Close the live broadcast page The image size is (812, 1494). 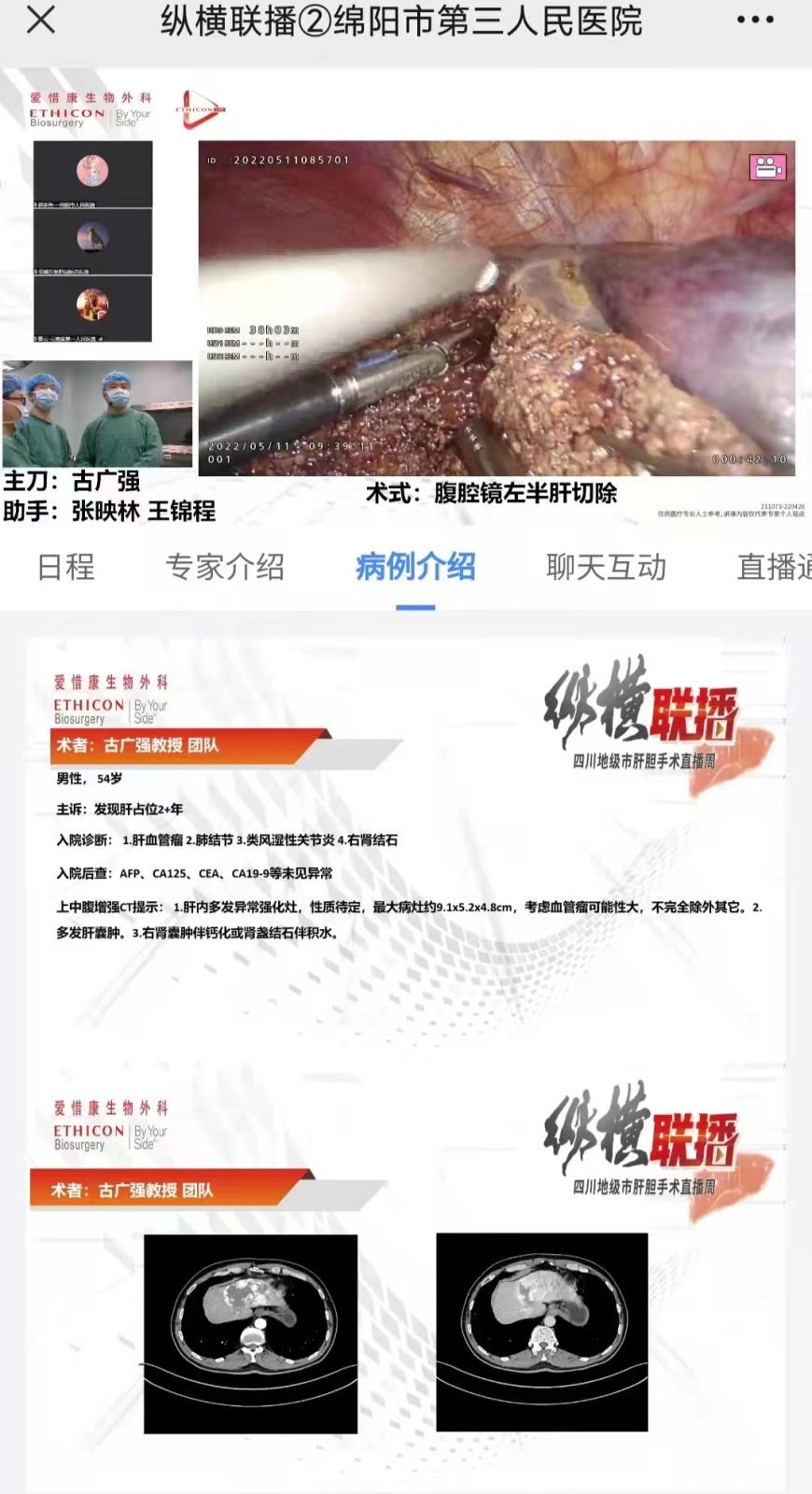[41, 20]
